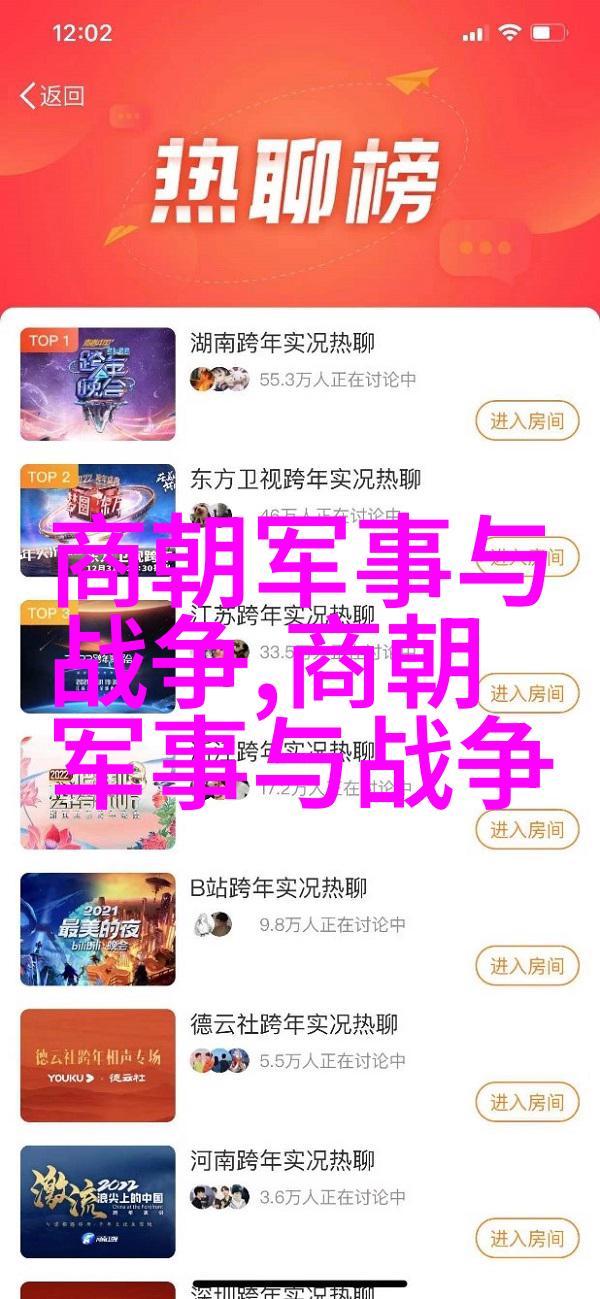Image resolution: width=600 pixels, height=1299 pixels.
Task: Enter the 湖南跨年实况热聊 room
Action: tap(526, 421)
